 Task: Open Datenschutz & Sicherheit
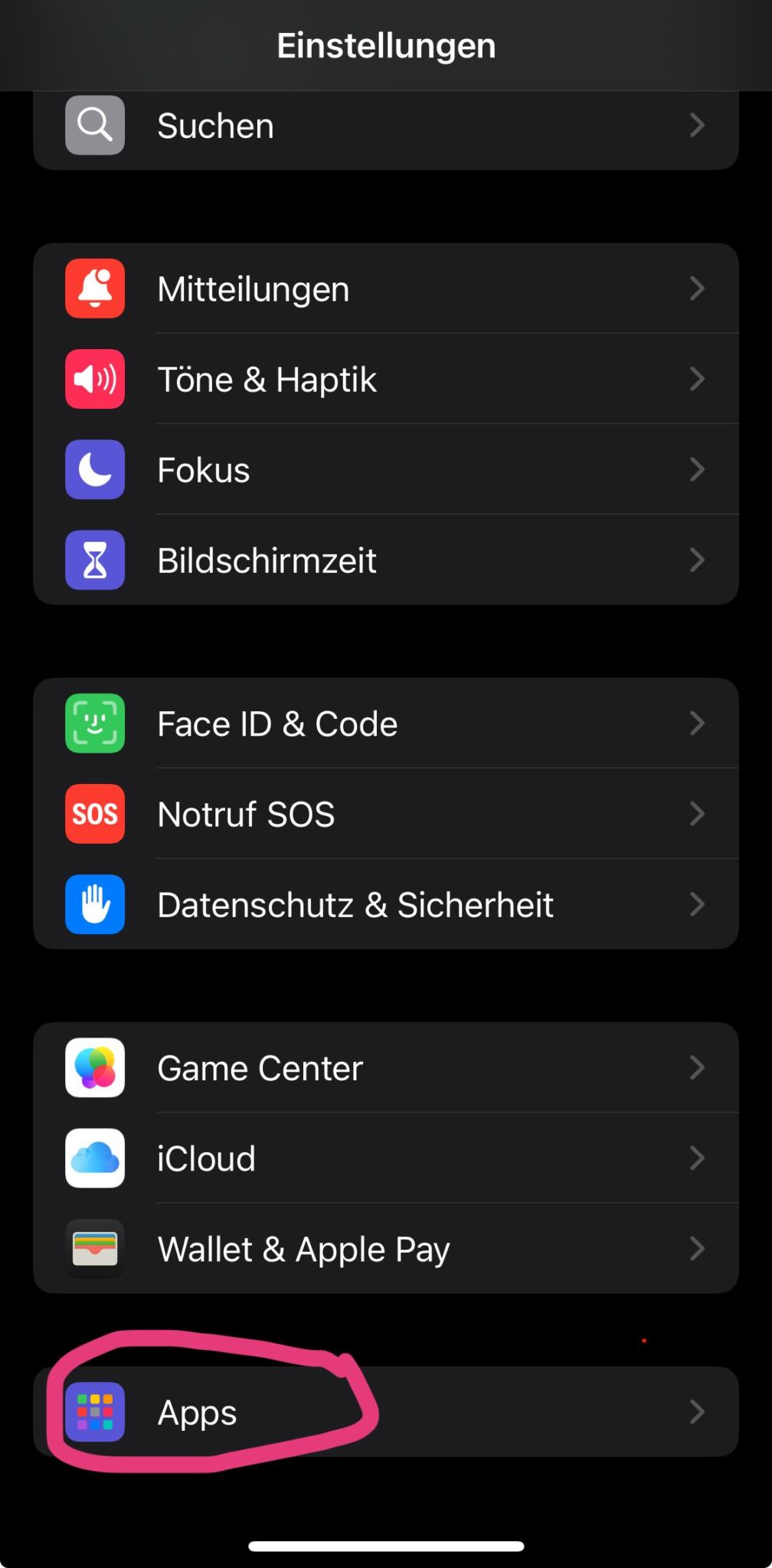pyautogui.click(x=385, y=905)
